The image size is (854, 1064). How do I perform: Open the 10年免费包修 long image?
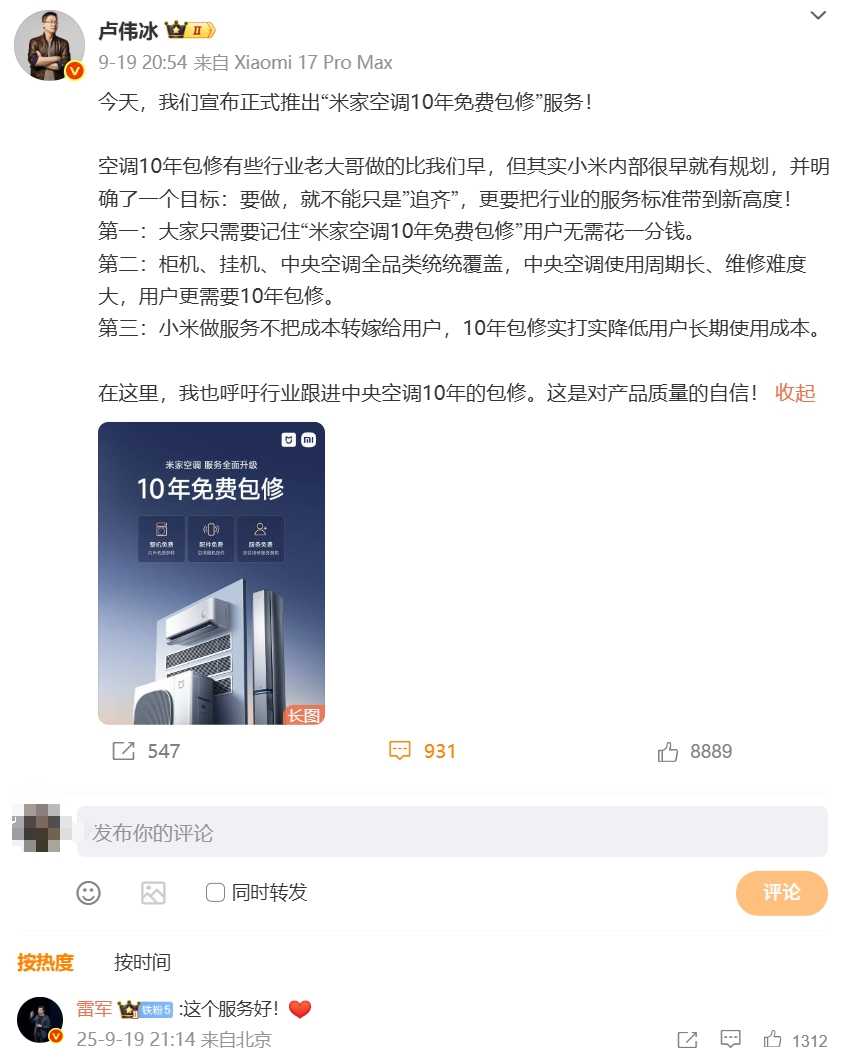(211, 573)
